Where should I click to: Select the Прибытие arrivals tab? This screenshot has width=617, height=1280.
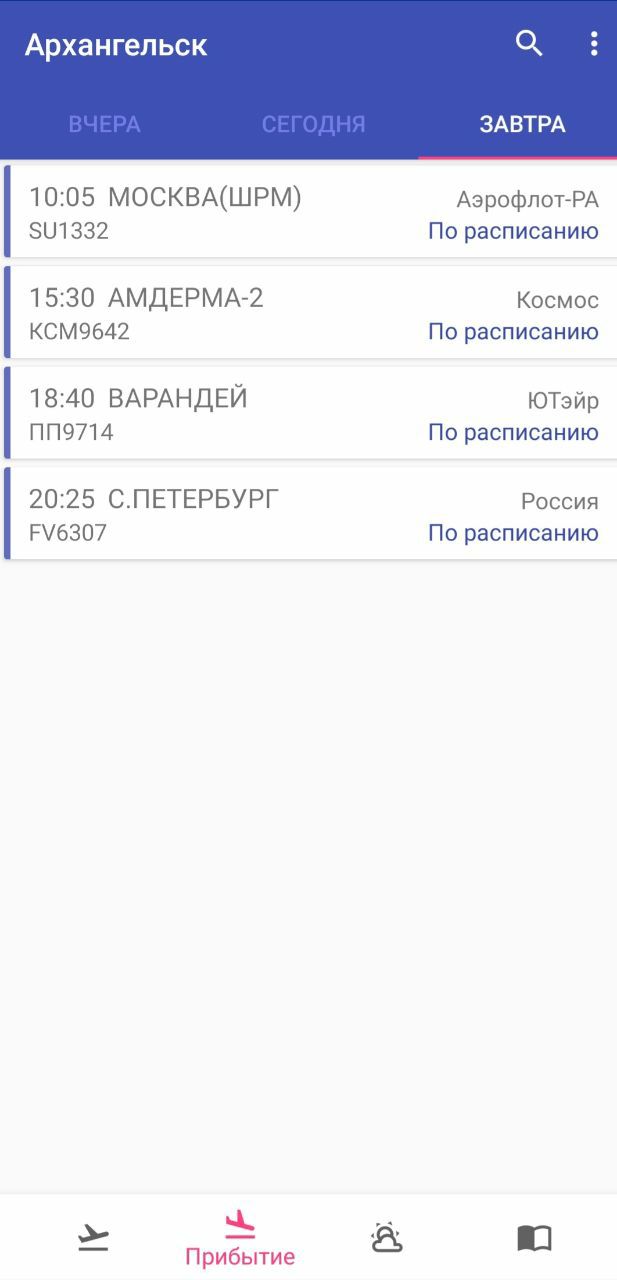[x=240, y=1238]
